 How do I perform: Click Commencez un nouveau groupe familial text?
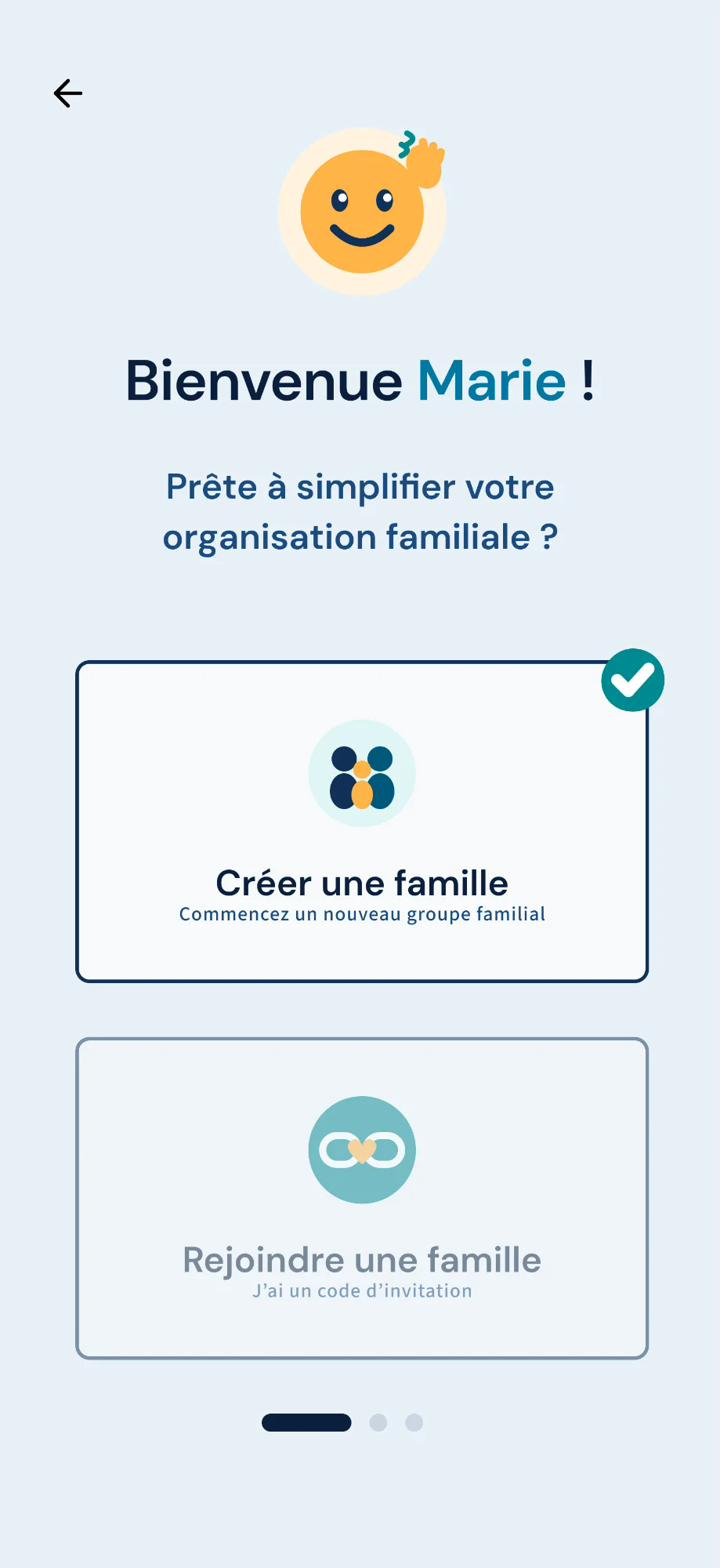[x=362, y=913]
